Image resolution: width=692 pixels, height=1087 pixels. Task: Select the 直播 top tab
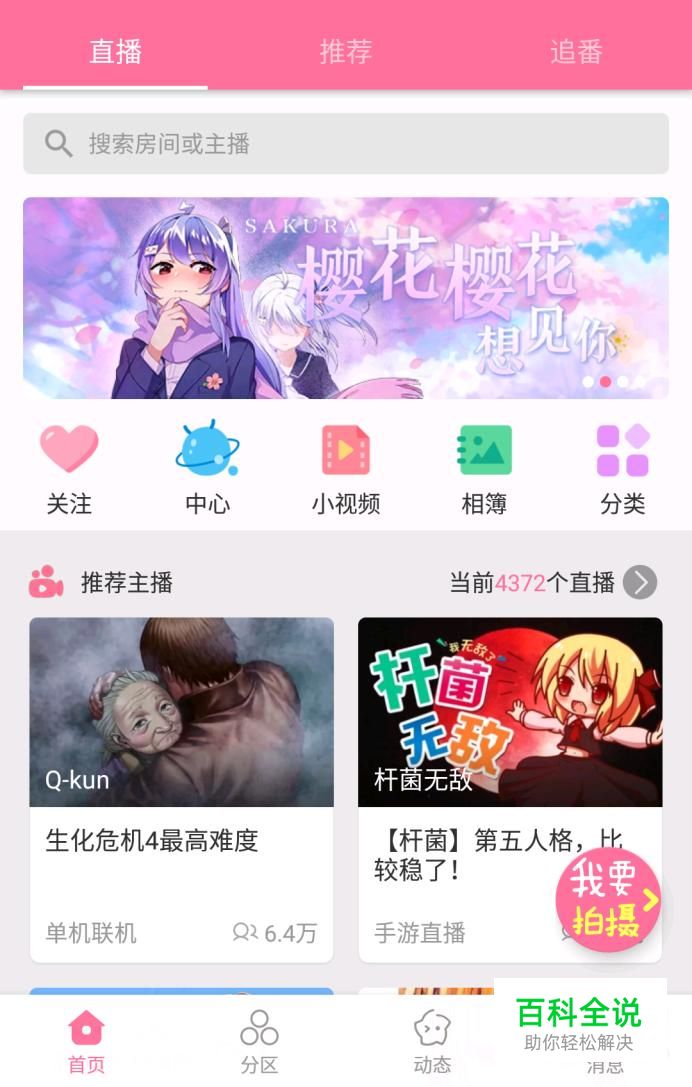(x=116, y=52)
